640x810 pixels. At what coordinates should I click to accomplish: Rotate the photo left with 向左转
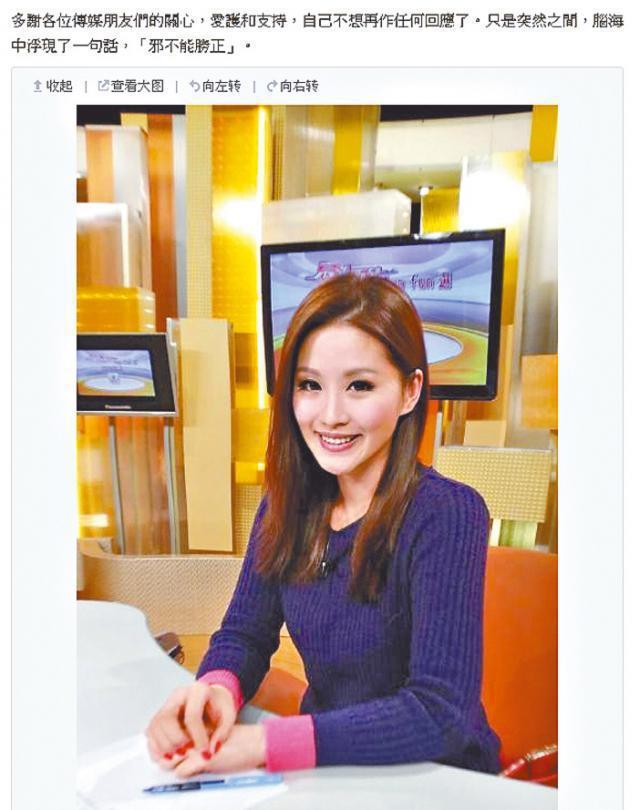pos(215,86)
